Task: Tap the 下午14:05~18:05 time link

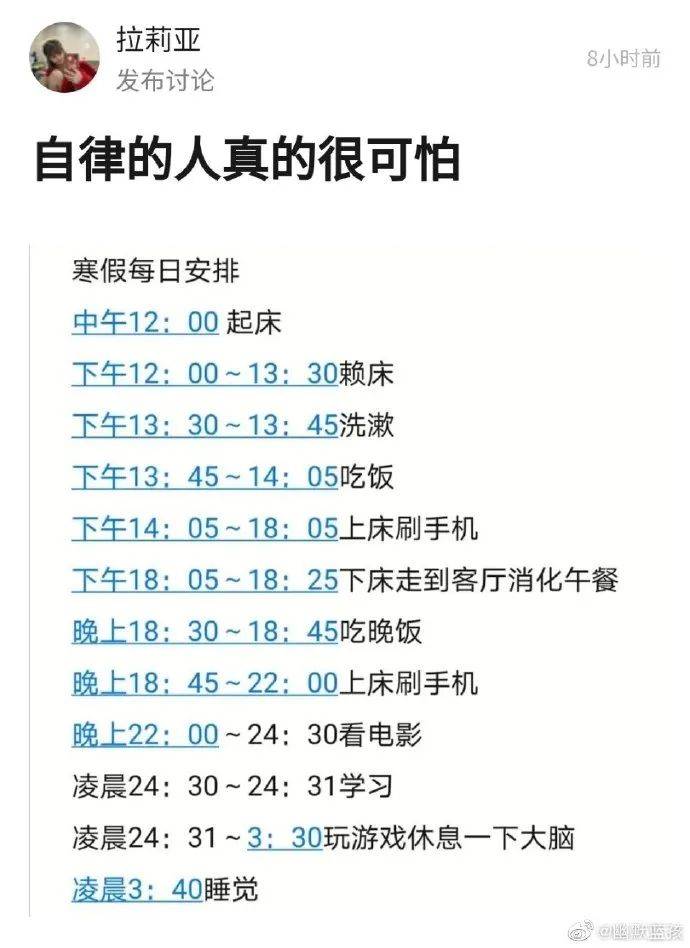Action: pos(204,529)
